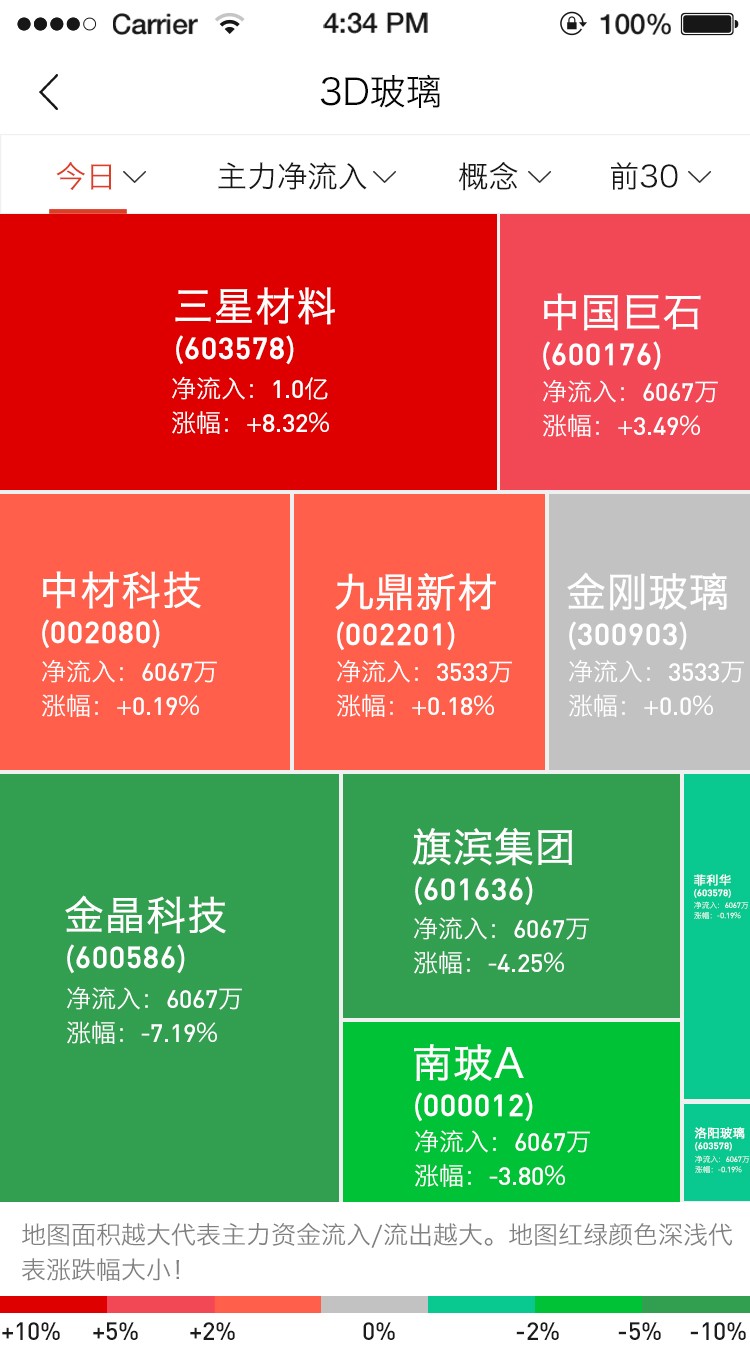
Task: Select the 旗滨集团 (601636) tile
Action: click(512, 896)
